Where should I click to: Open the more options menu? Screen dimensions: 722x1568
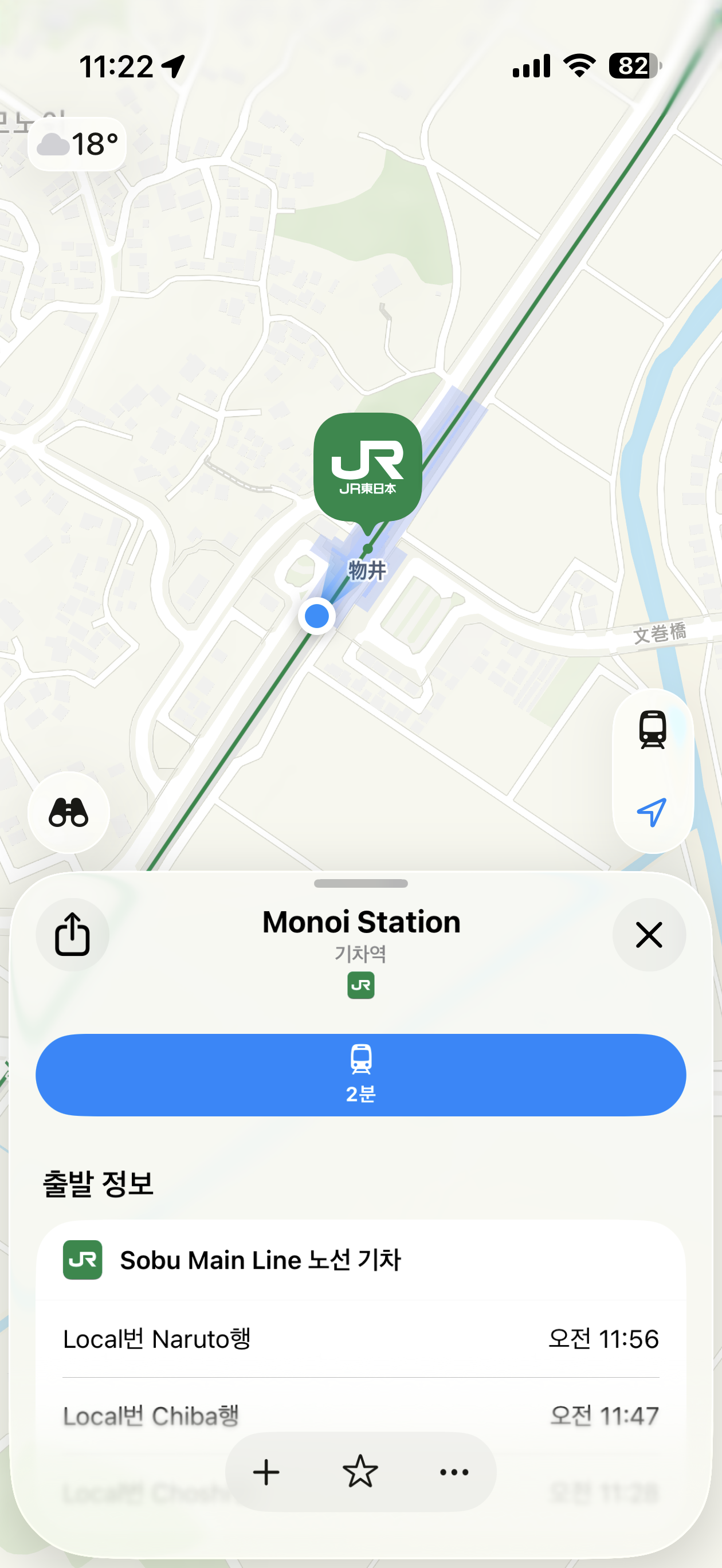[x=454, y=1472]
